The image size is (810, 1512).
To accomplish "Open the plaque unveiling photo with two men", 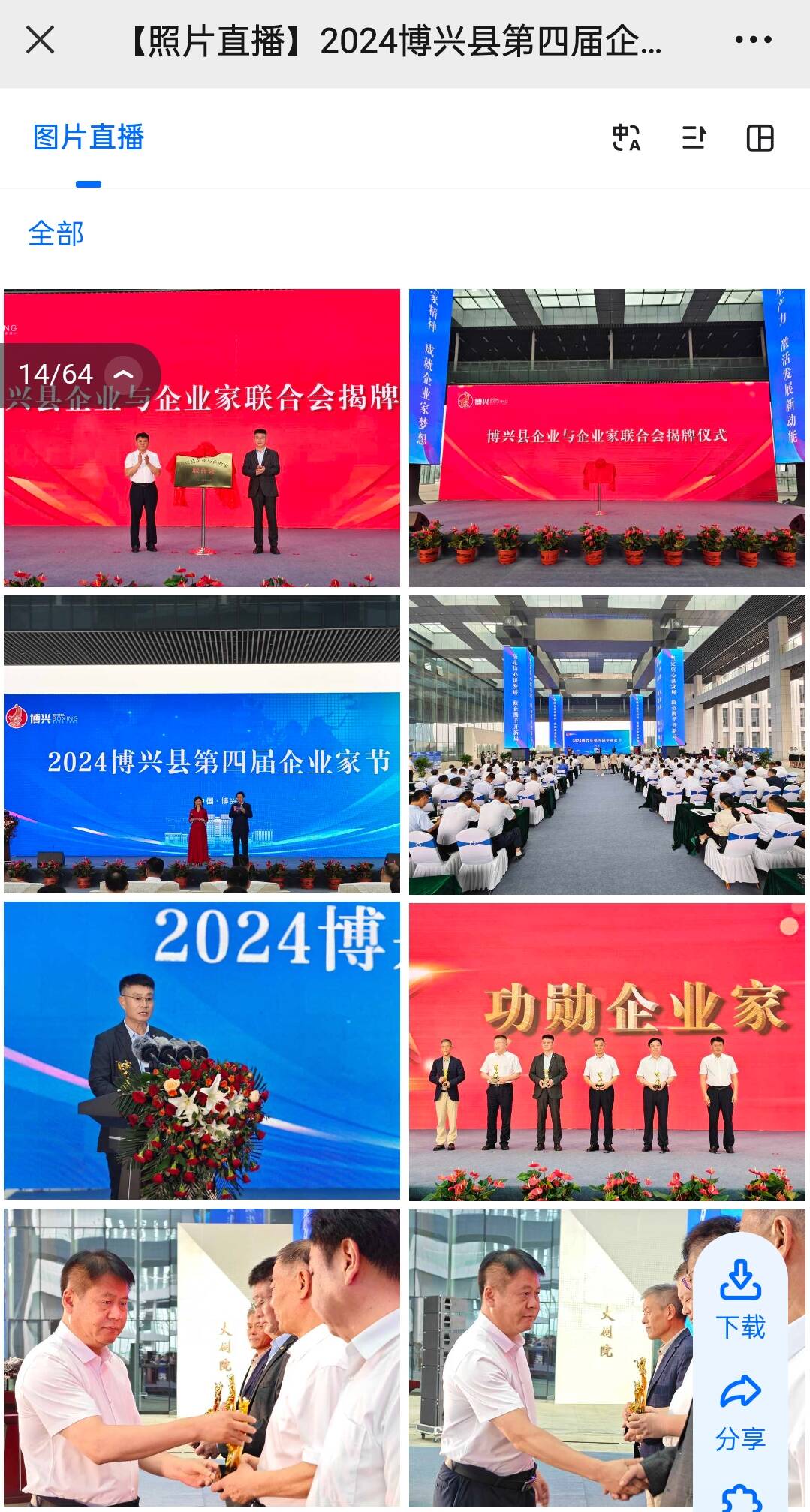I will [201, 480].
